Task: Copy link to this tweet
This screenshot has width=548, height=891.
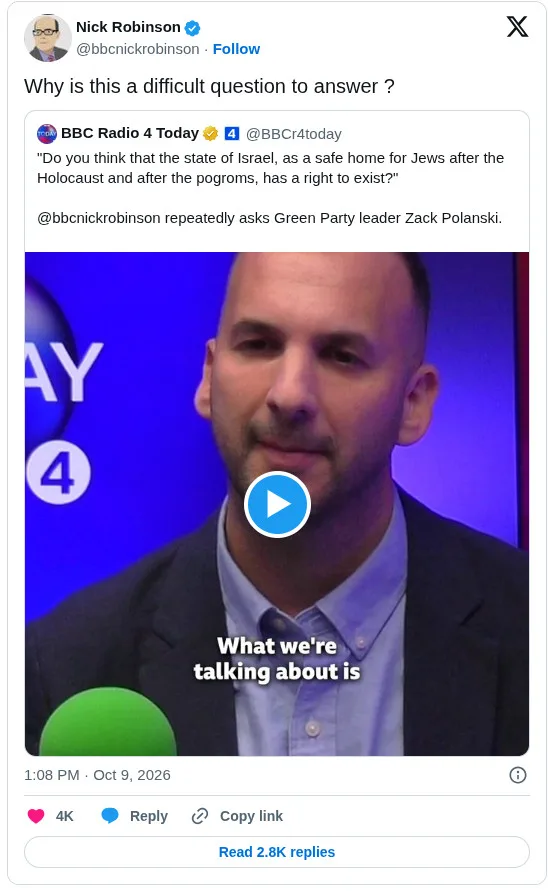Action: click(237, 816)
